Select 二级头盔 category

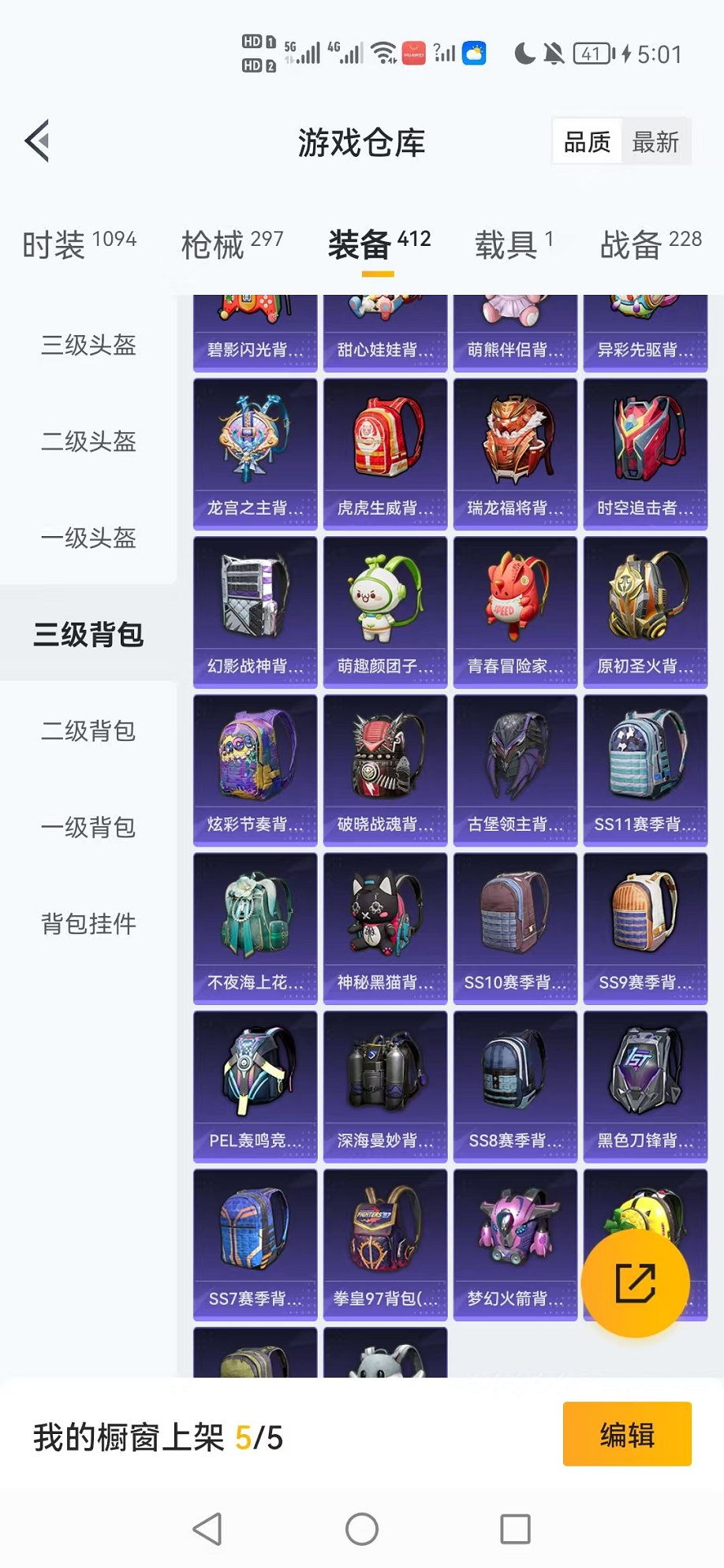pyautogui.click(x=88, y=441)
